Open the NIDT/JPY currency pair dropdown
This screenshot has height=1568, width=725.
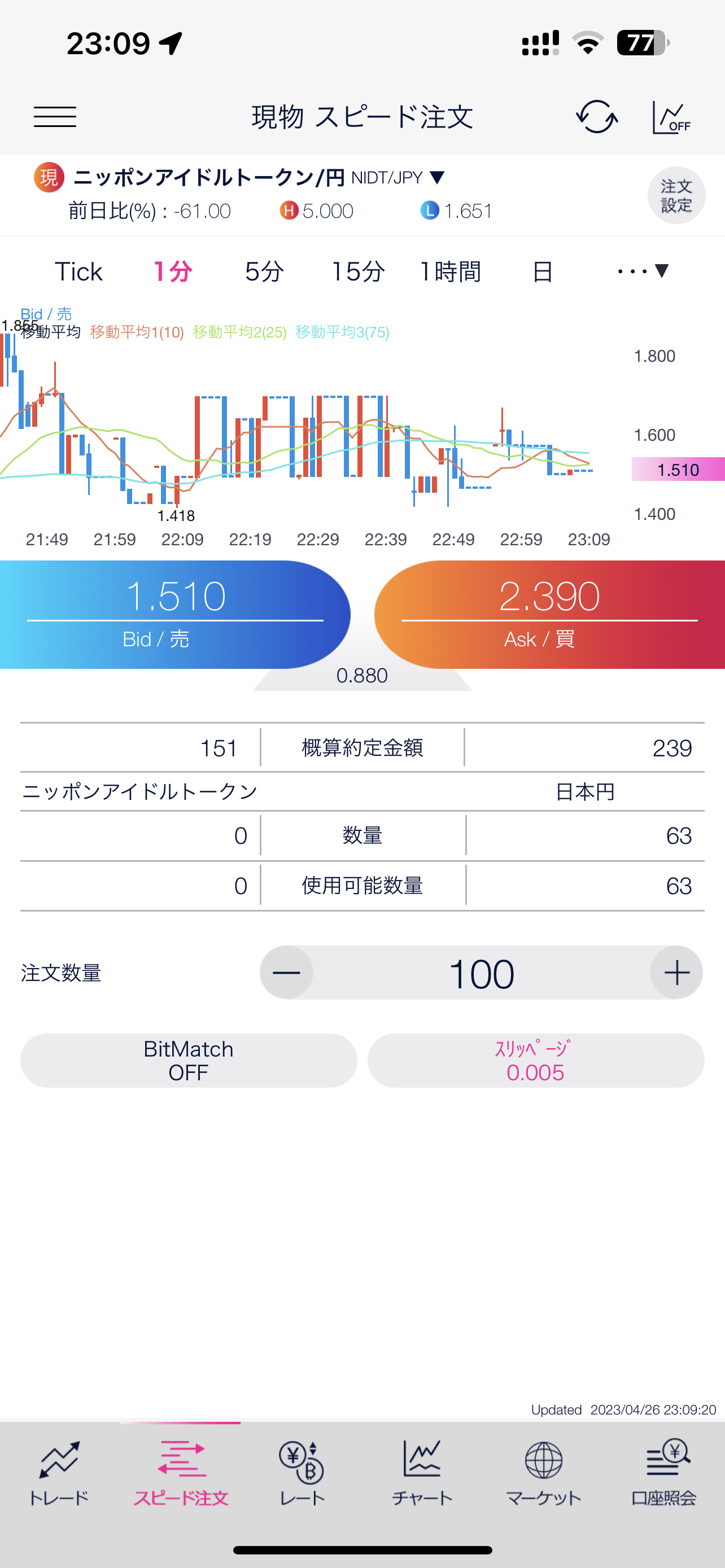(398, 178)
